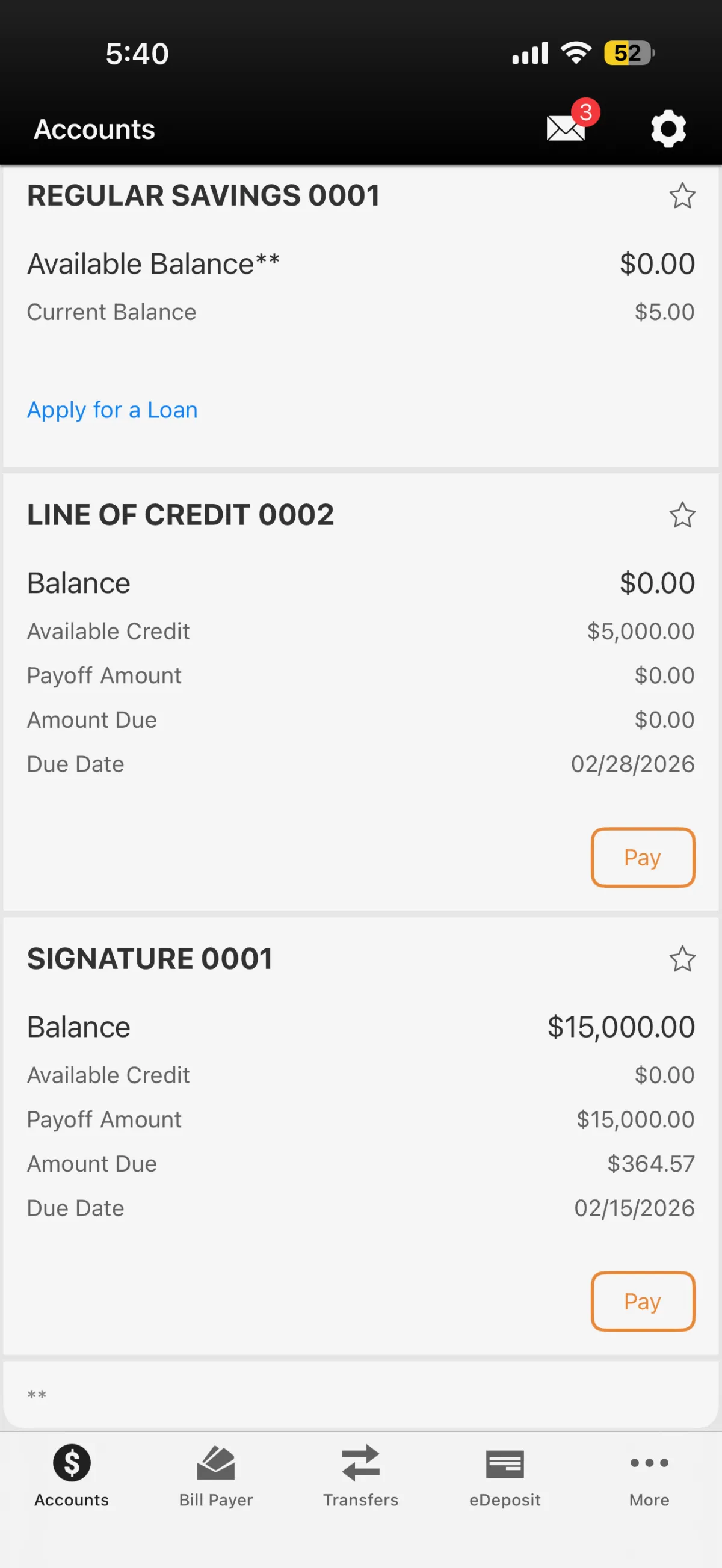Open Regular Savings 0001 account details
This screenshot has width=722, height=1568.
pos(203,196)
